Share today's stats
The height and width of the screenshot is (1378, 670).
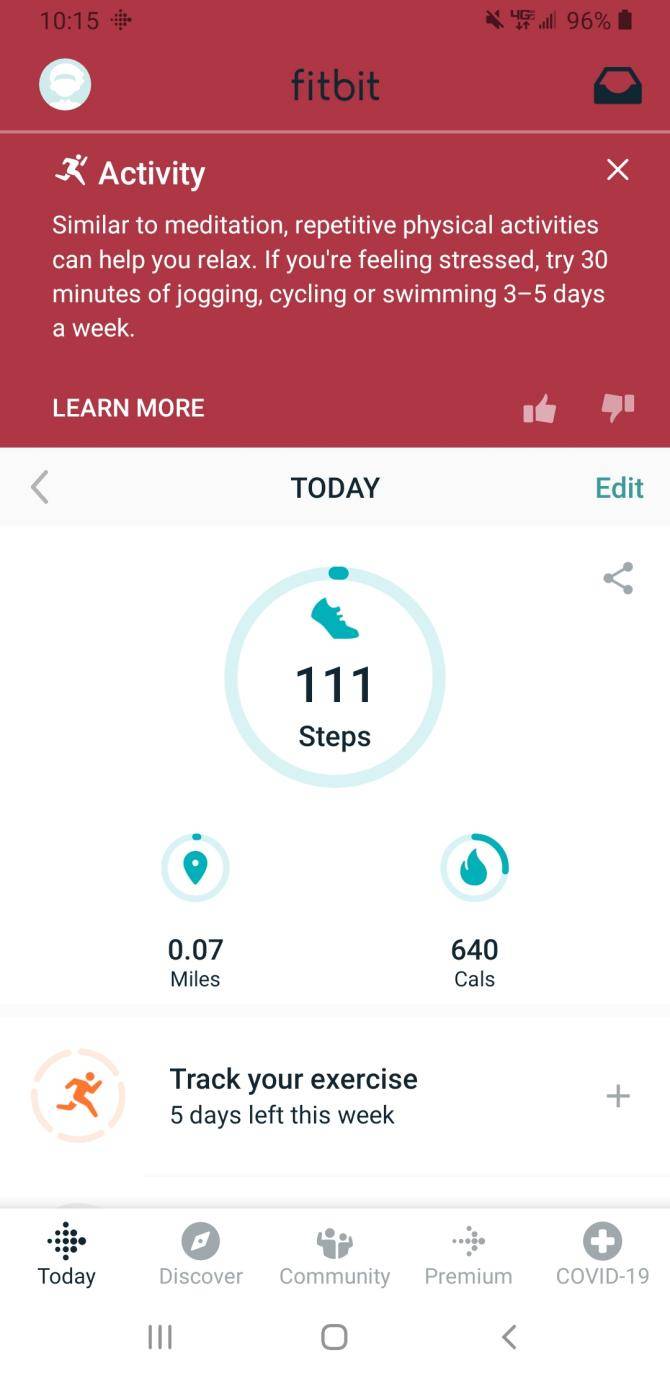tap(618, 578)
